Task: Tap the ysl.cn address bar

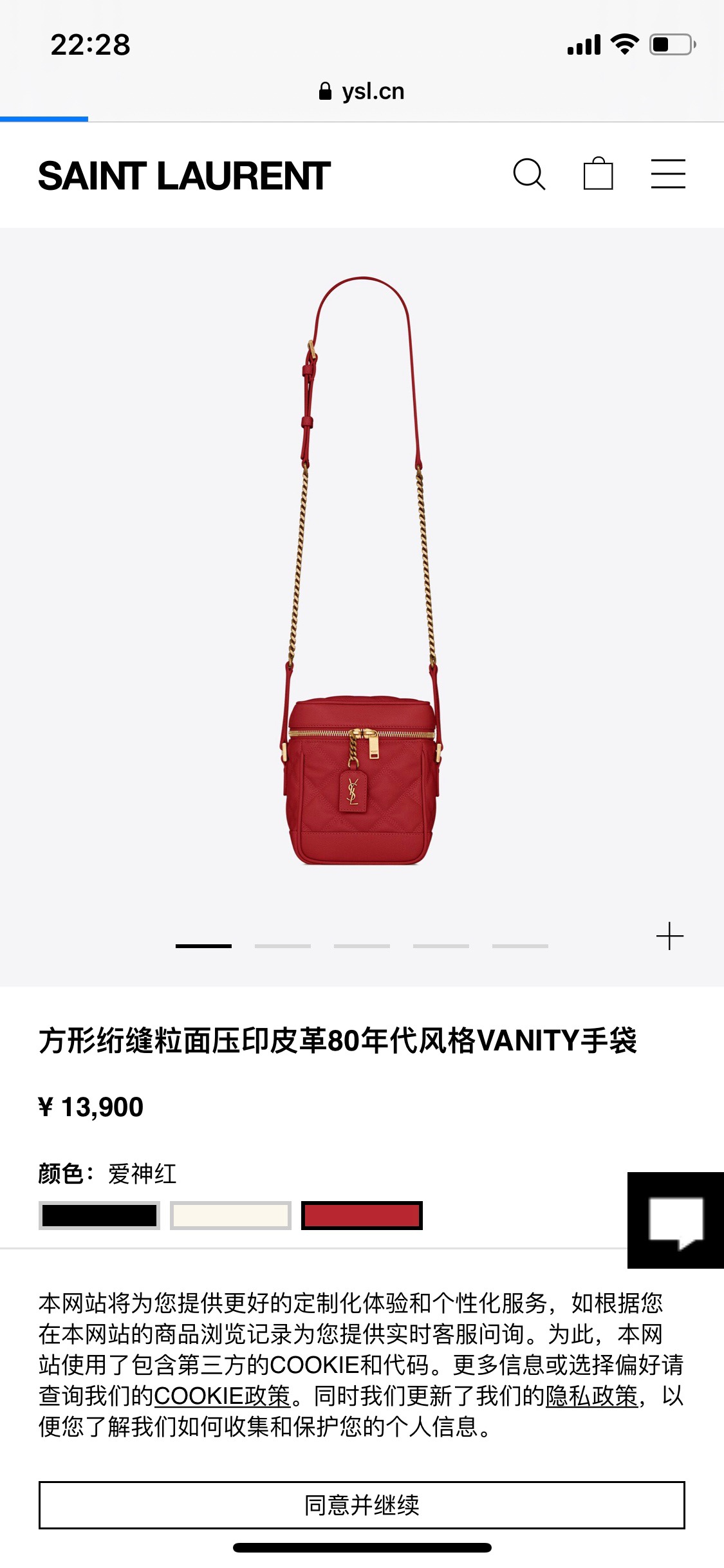Action: click(362, 91)
